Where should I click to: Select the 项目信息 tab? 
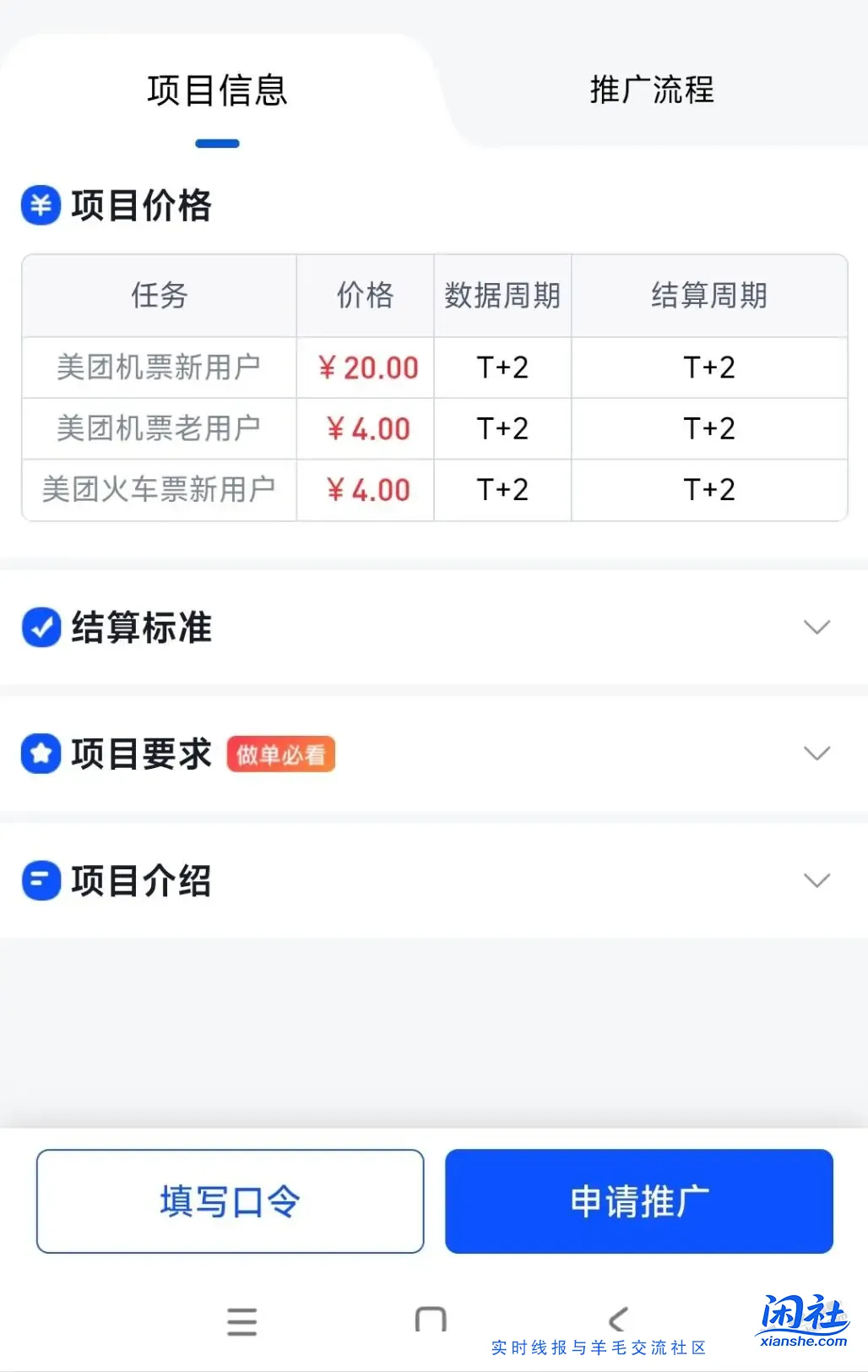[217, 91]
